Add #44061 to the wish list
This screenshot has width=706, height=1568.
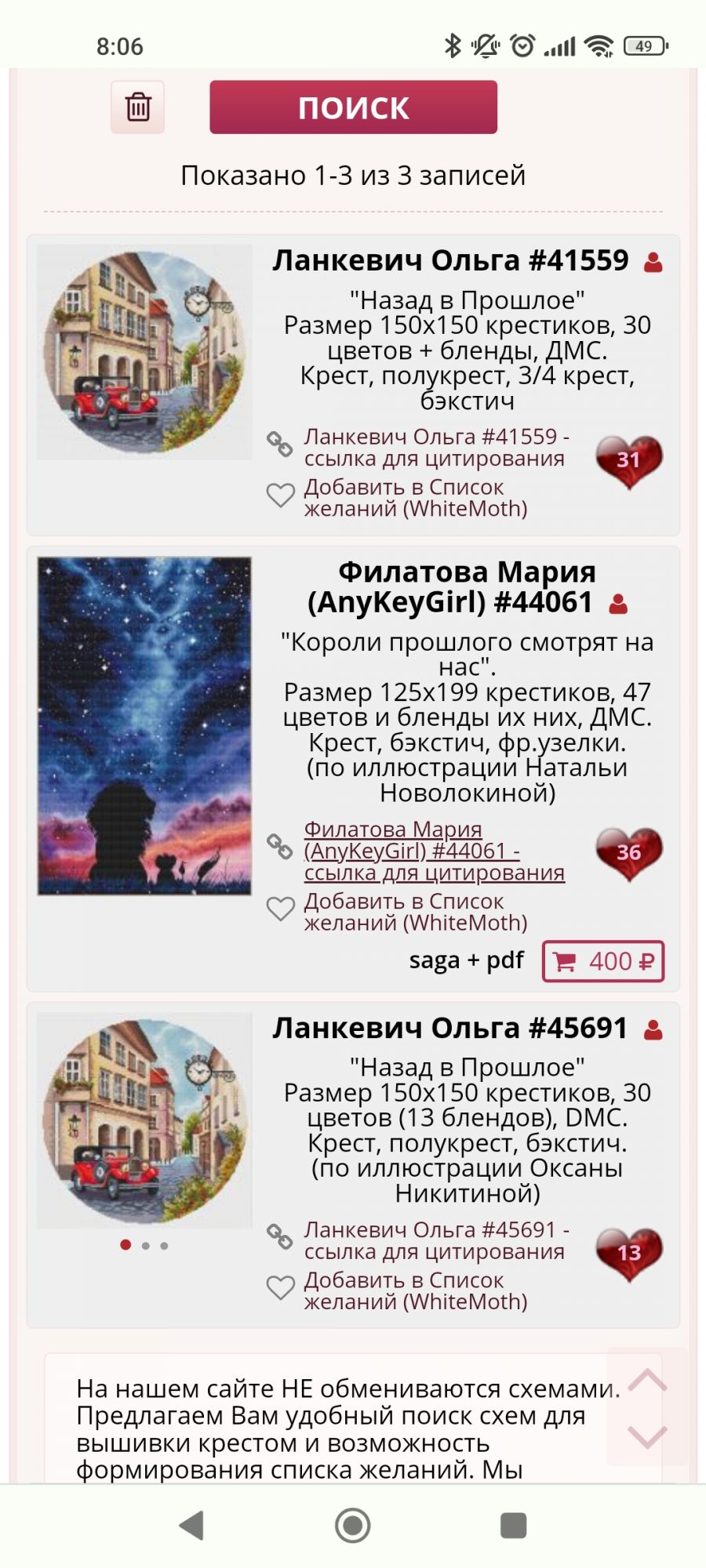[415, 912]
